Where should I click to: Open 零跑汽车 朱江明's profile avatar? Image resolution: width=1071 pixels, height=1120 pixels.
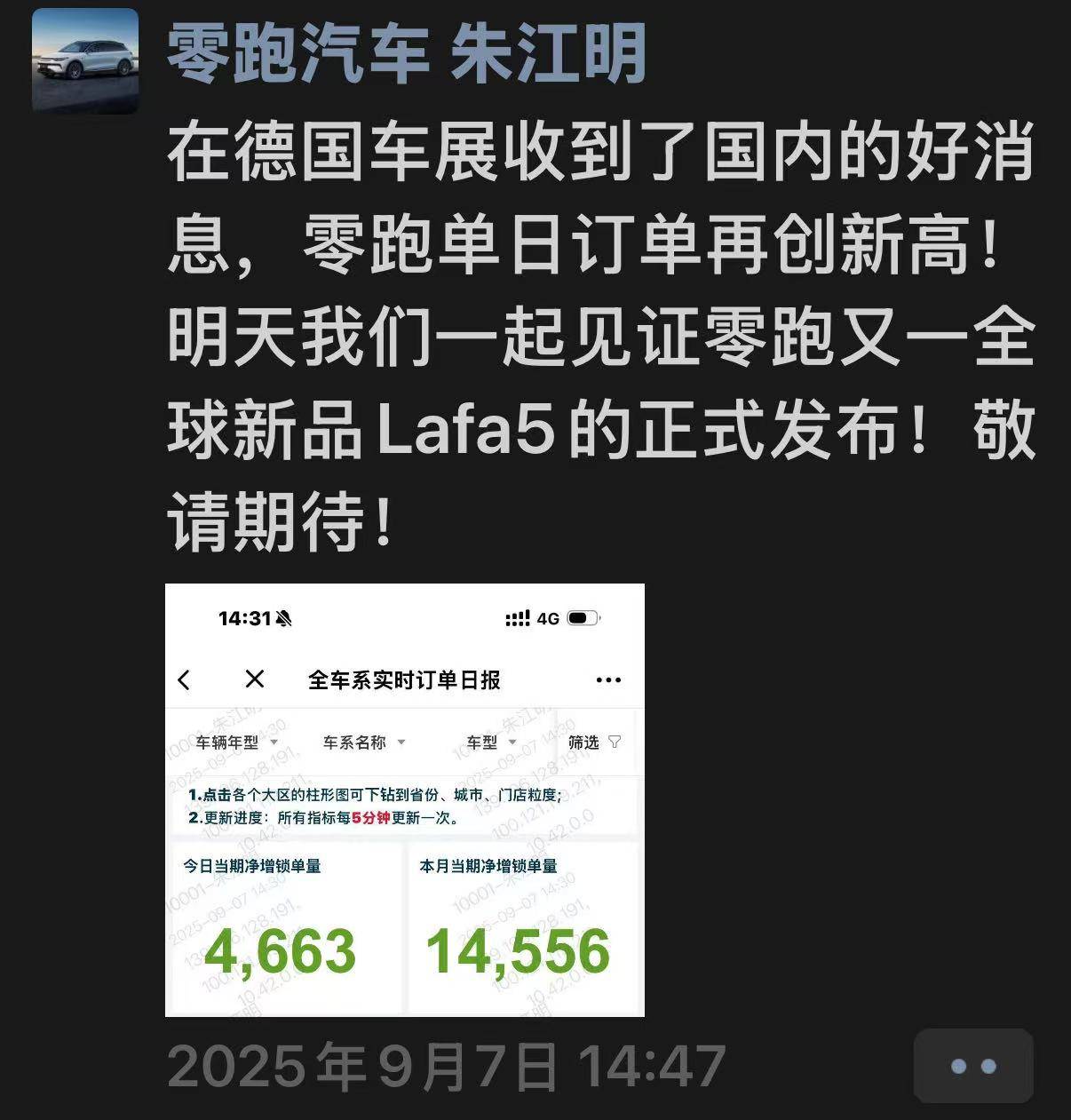[x=85, y=62]
